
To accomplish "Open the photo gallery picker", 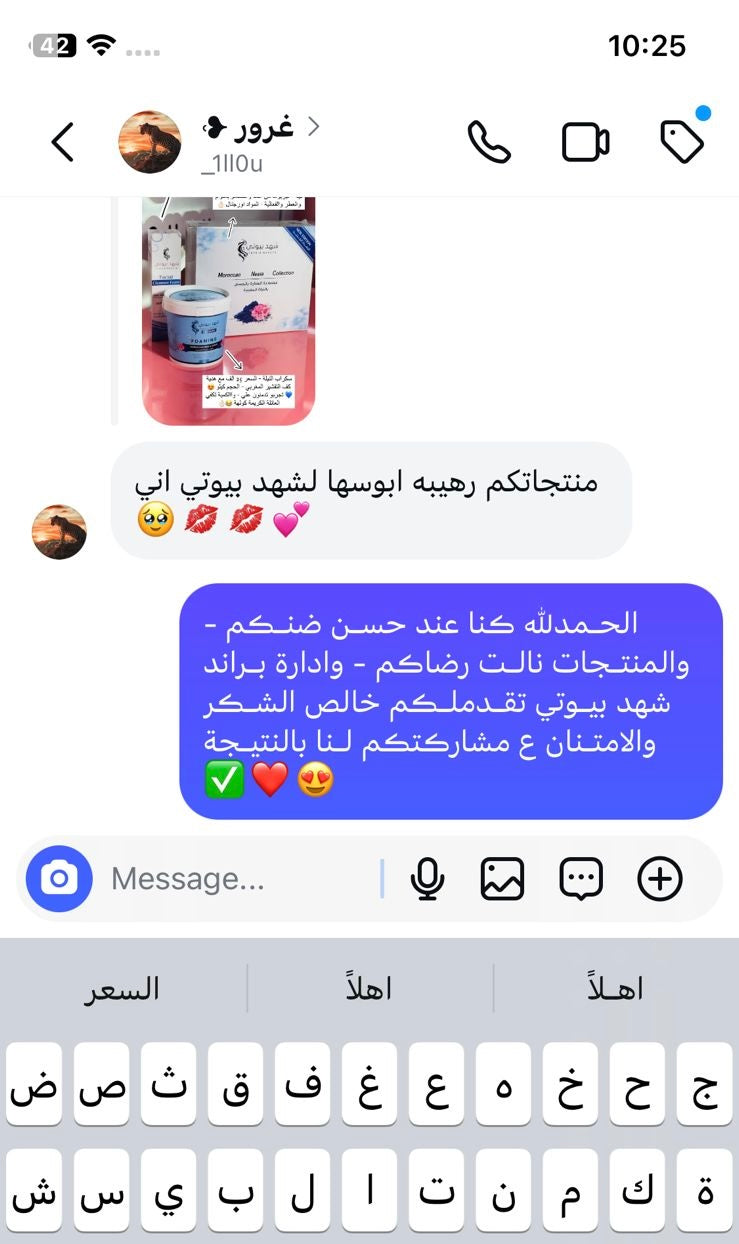I will 502,879.
